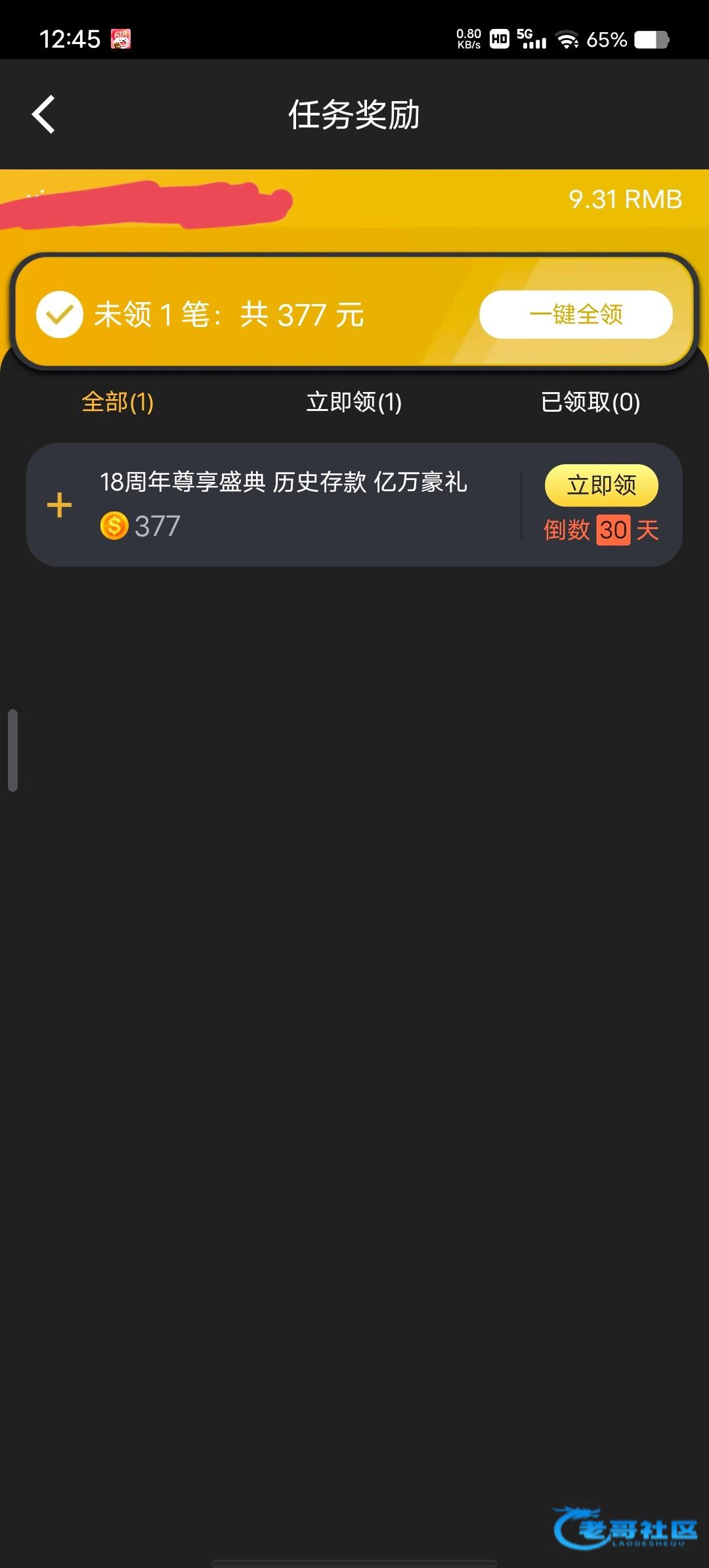Expand the 18周年尊享盛典 reward with the plus icon
This screenshot has height=1568, width=709.
(x=60, y=504)
